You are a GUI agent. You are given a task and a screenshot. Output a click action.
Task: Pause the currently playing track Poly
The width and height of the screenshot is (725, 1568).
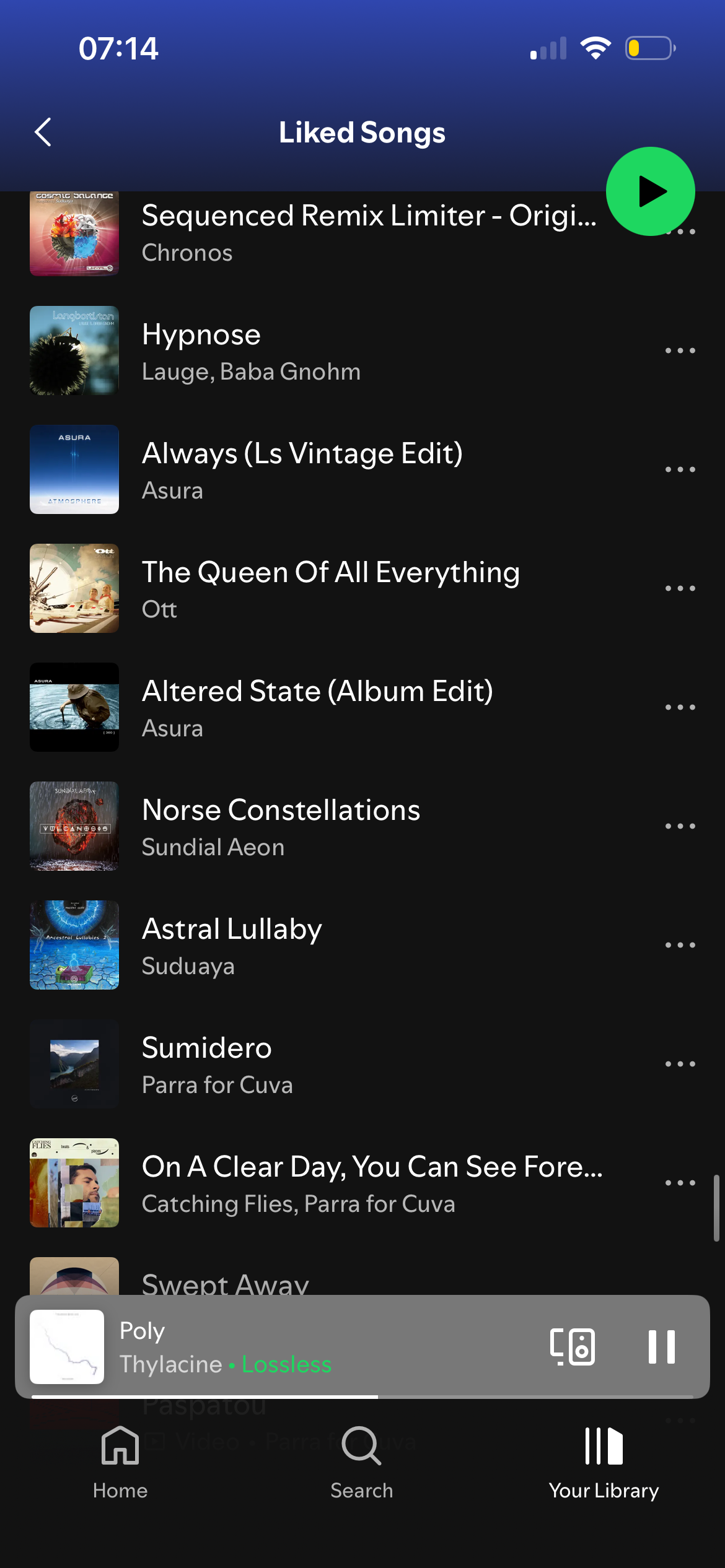pos(661,1346)
